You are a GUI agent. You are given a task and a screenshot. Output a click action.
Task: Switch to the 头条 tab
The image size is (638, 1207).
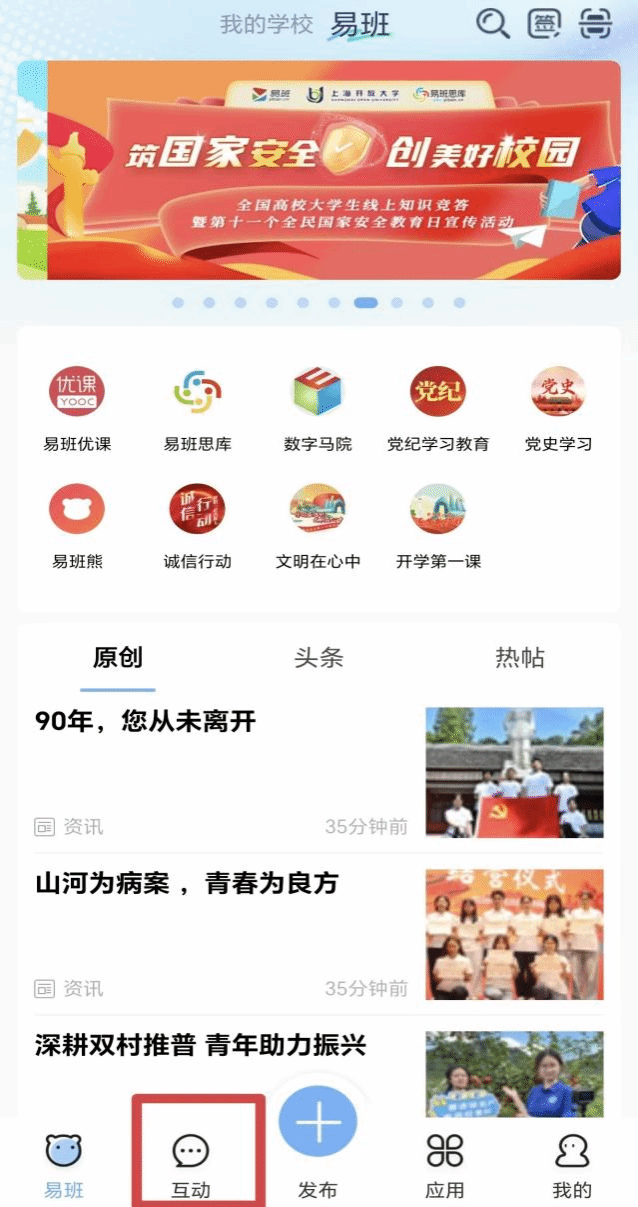(319, 657)
